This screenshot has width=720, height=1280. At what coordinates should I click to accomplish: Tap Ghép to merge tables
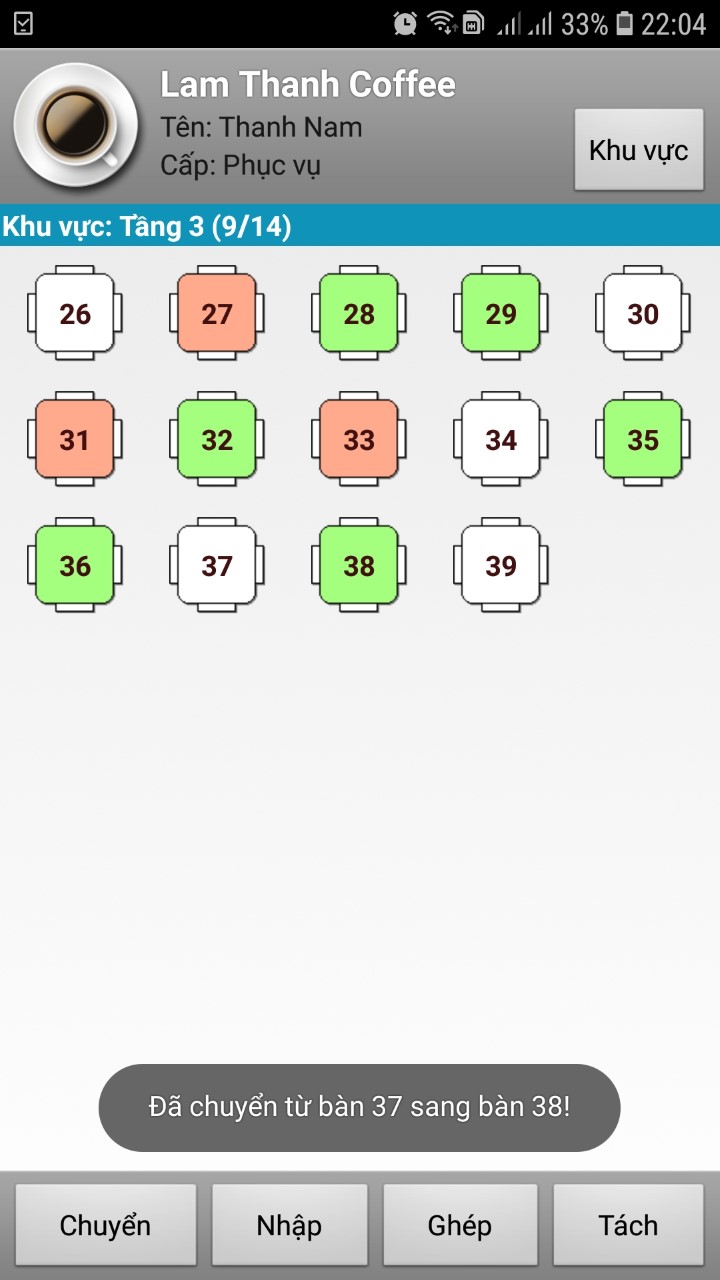460,1225
